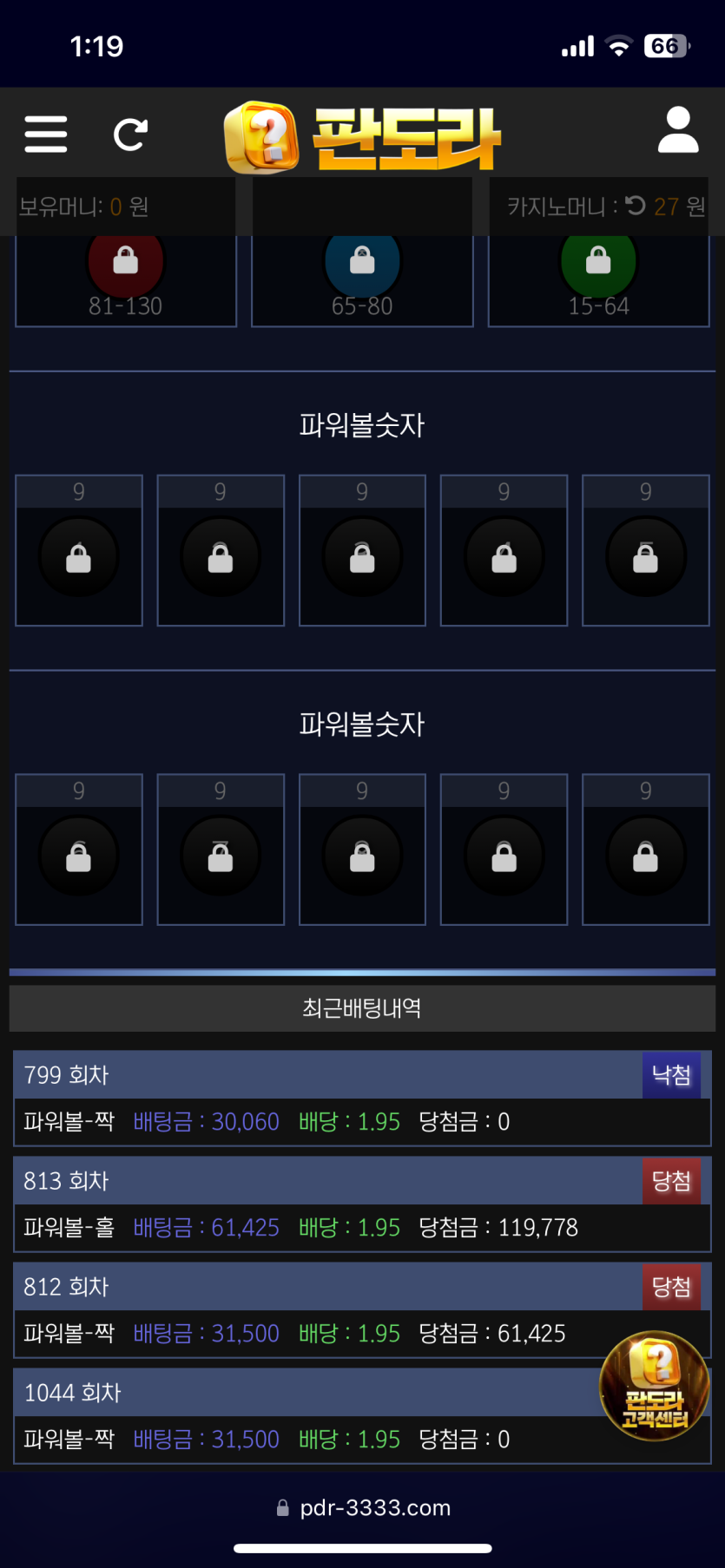This screenshot has height=1568, width=725.
Task: Open the user profile icon
Action: pos(677,130)
